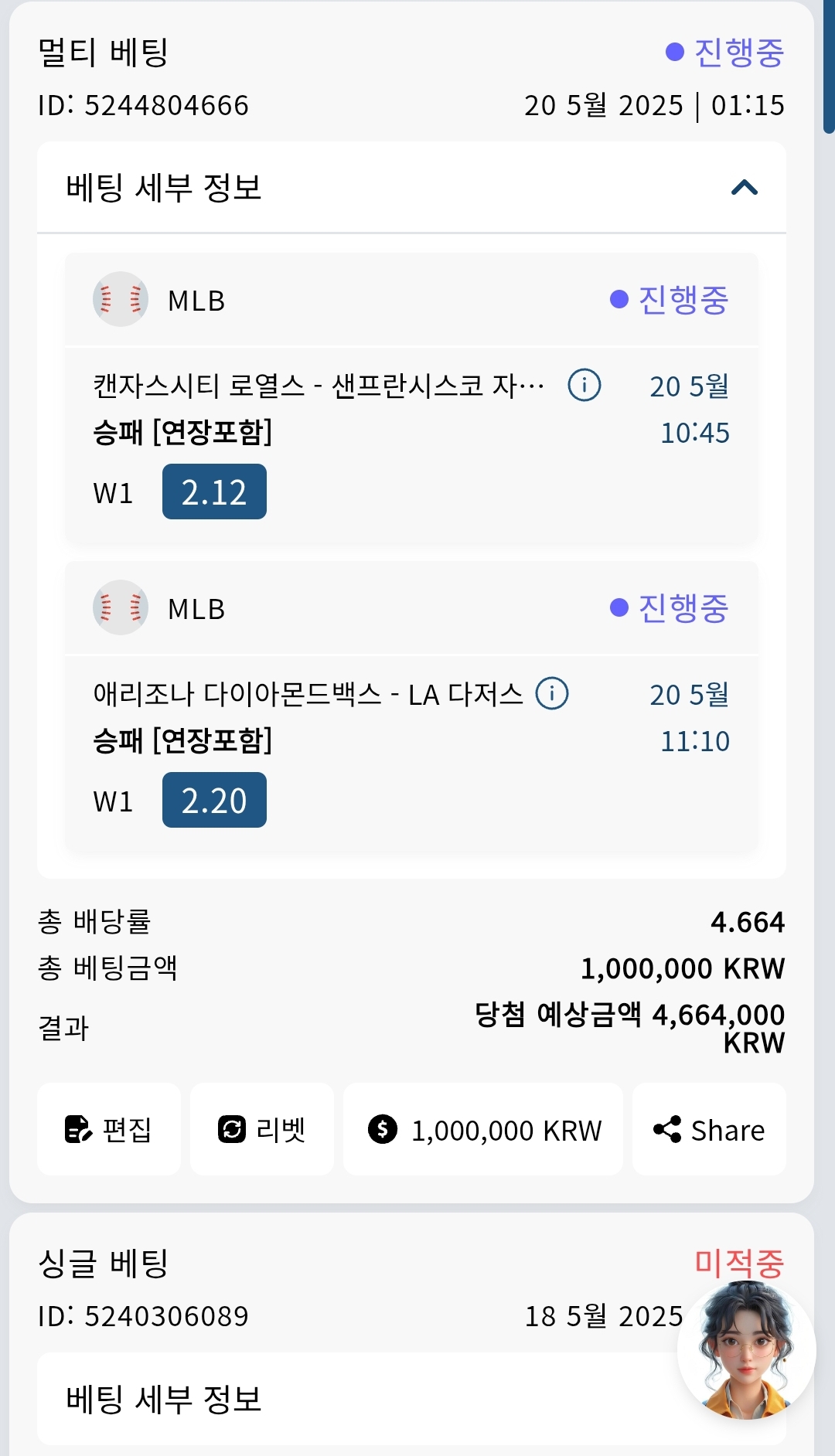Open info icon for 애리조나 다이아몬드백스 match
Image resolution: width=835 pixels, height=1456 pixels.
pyautogui.click(x=552, y=693)
